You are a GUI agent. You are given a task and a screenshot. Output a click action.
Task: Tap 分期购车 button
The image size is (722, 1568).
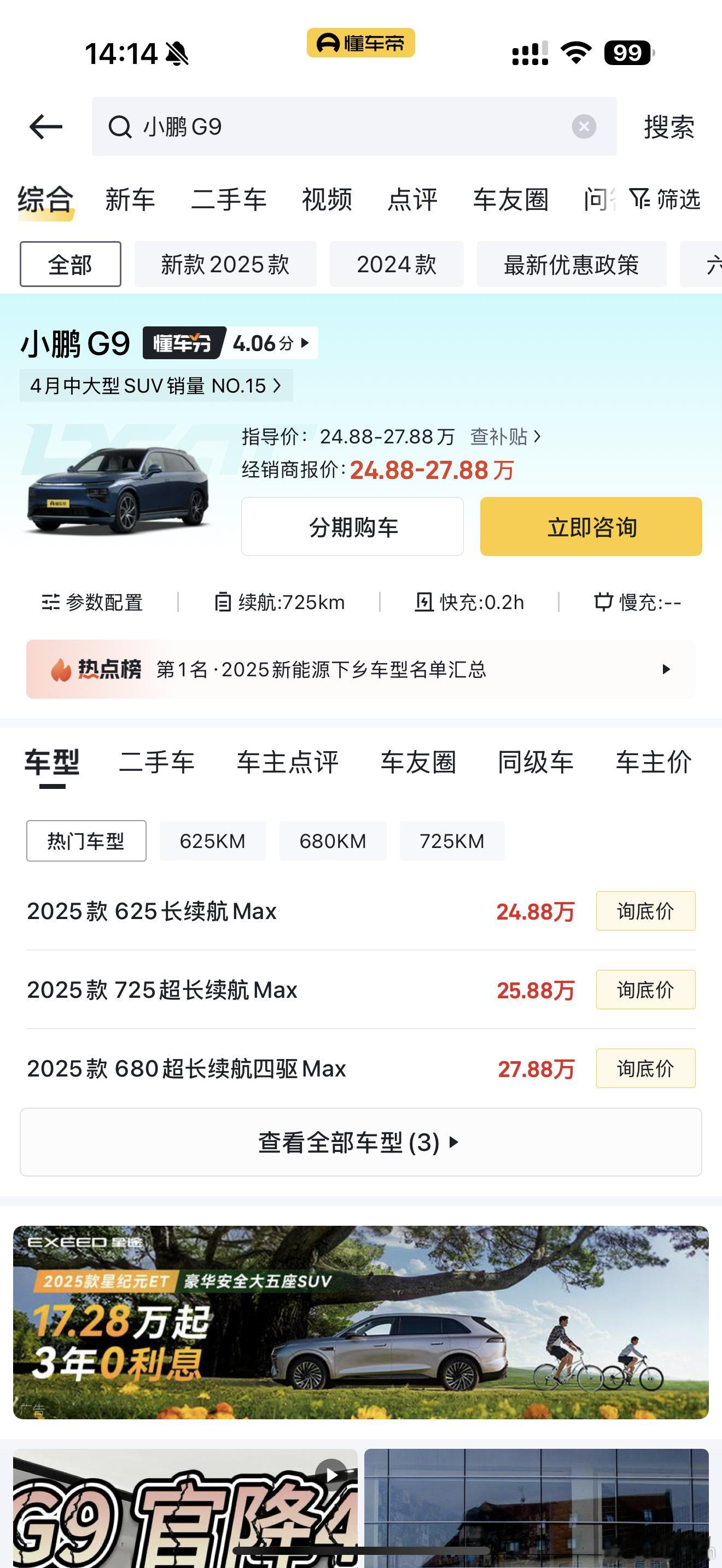click(x=352, y=526)
